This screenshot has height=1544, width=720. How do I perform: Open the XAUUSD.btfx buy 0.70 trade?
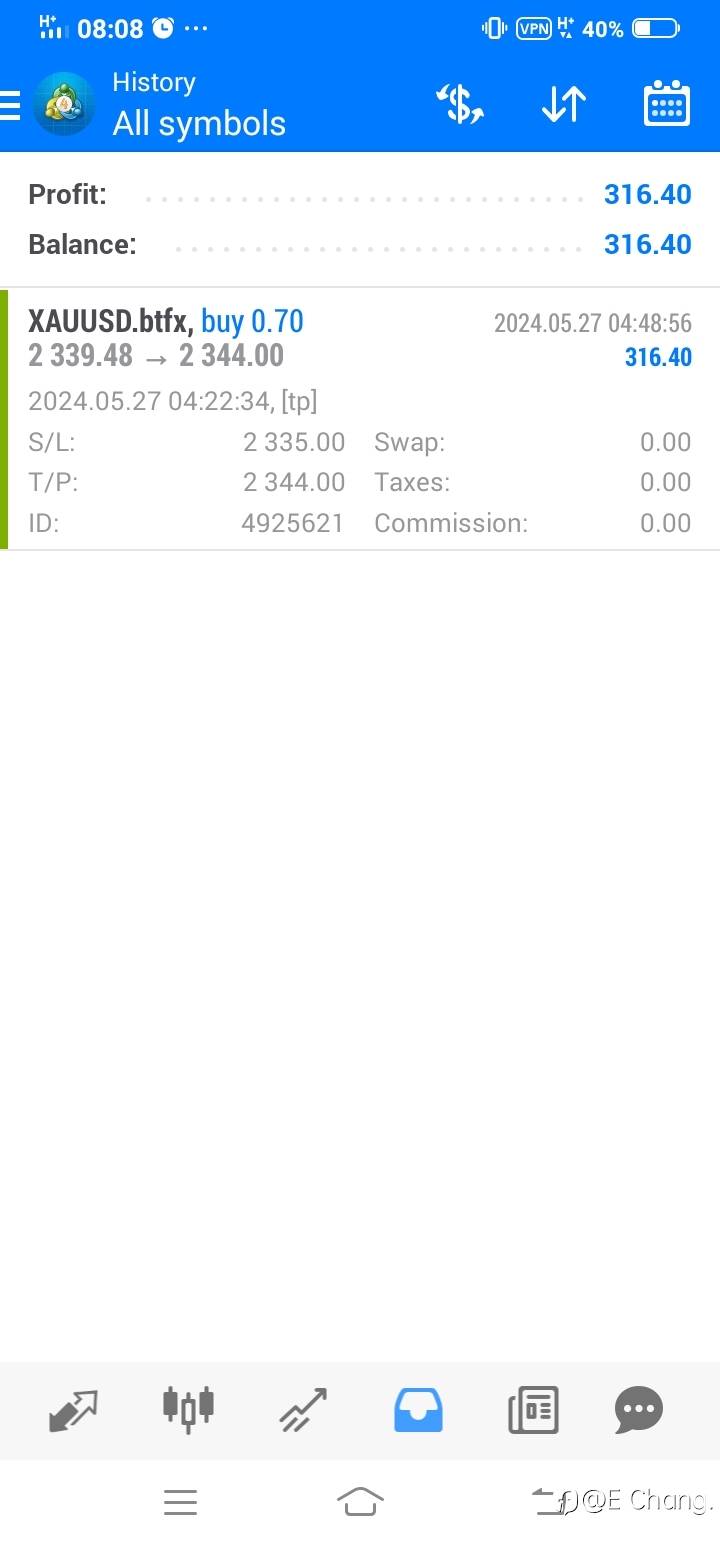coord(360,420)
